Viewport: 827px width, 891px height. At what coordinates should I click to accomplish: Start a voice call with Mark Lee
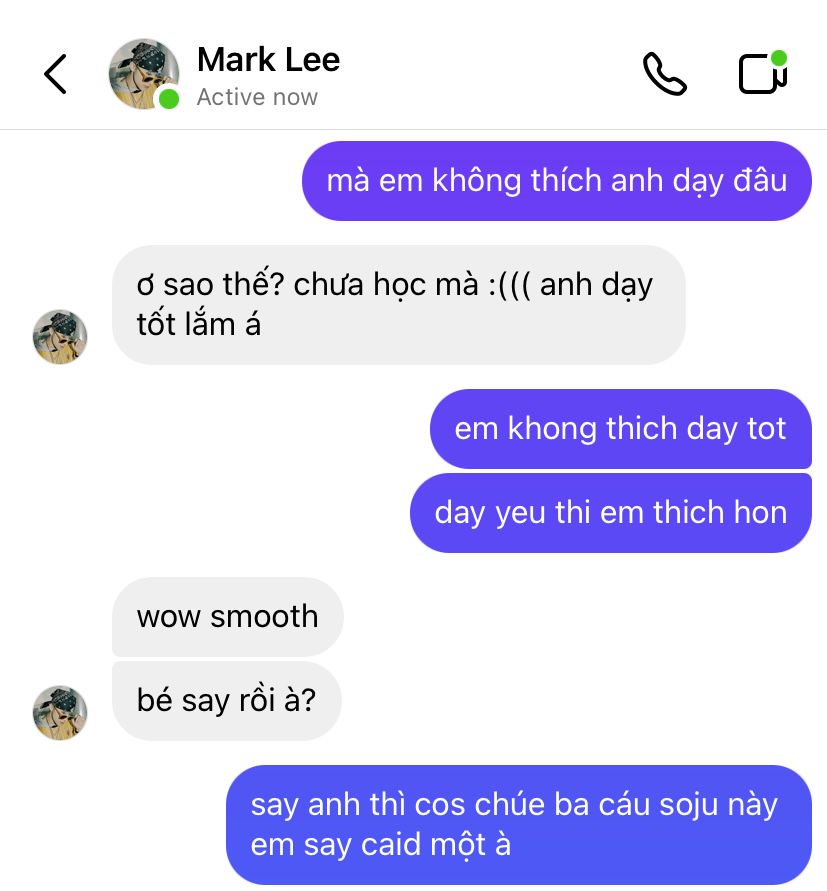[664, 74]
